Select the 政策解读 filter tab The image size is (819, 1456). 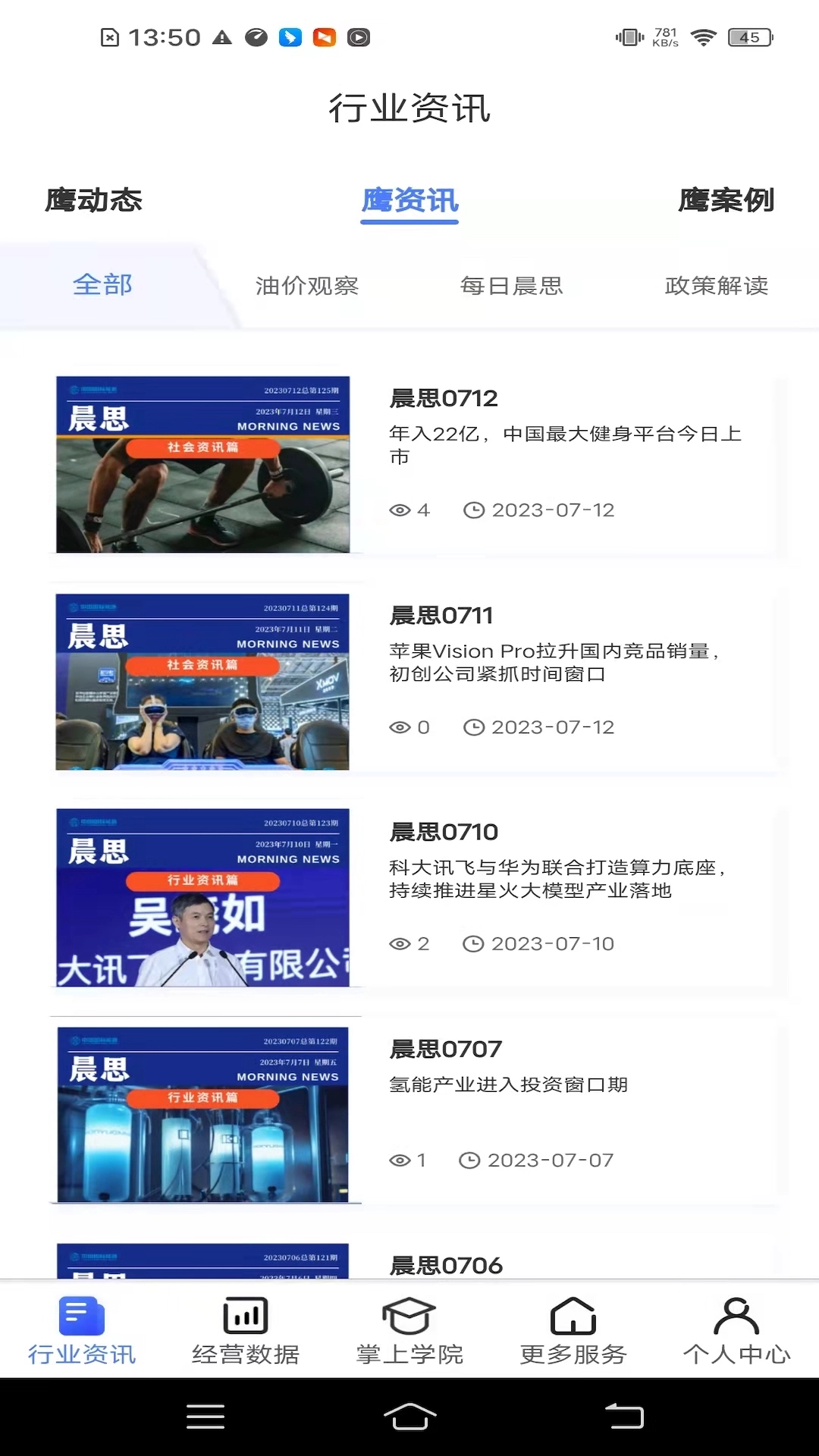pos(716,287)
